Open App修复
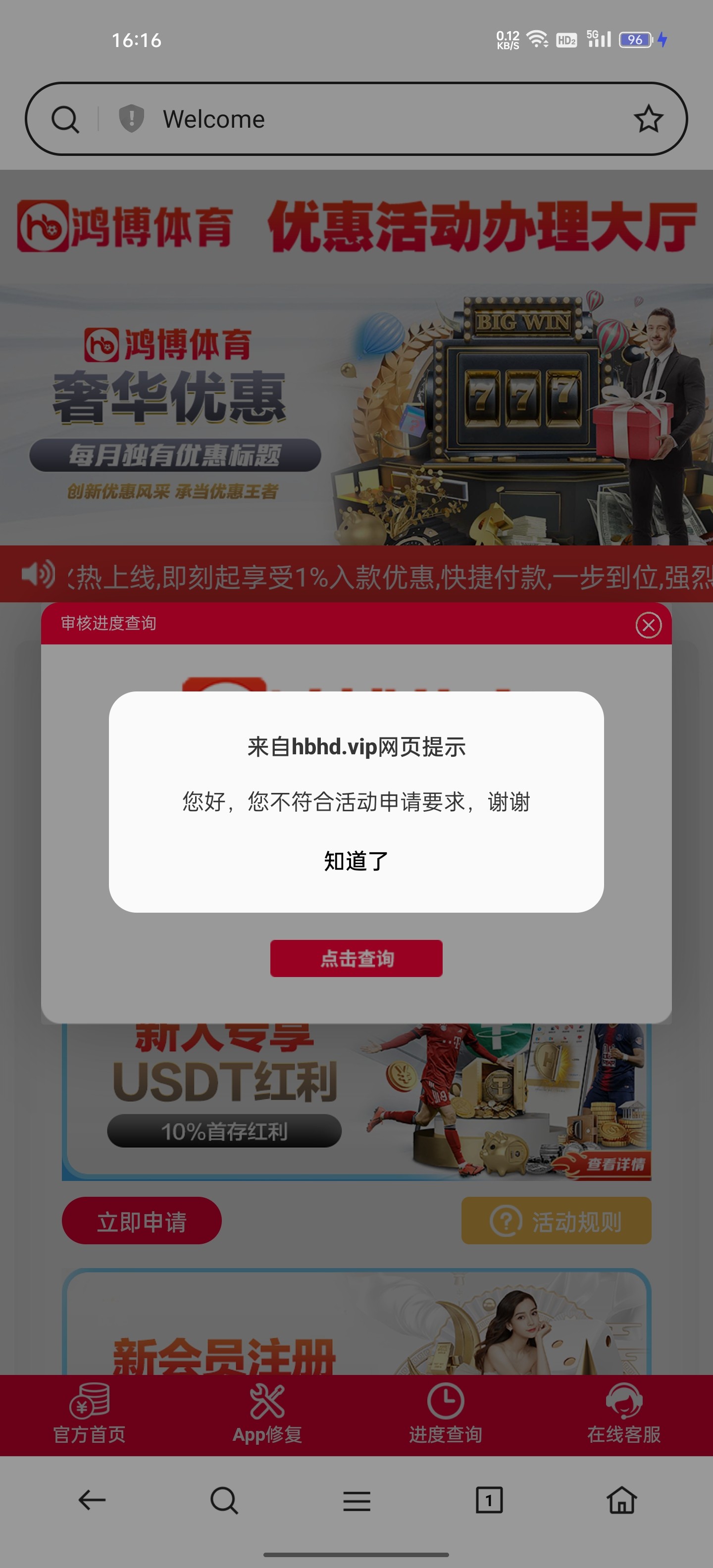This screenshot has height=1568, width=713. [x=267, y=1416]
